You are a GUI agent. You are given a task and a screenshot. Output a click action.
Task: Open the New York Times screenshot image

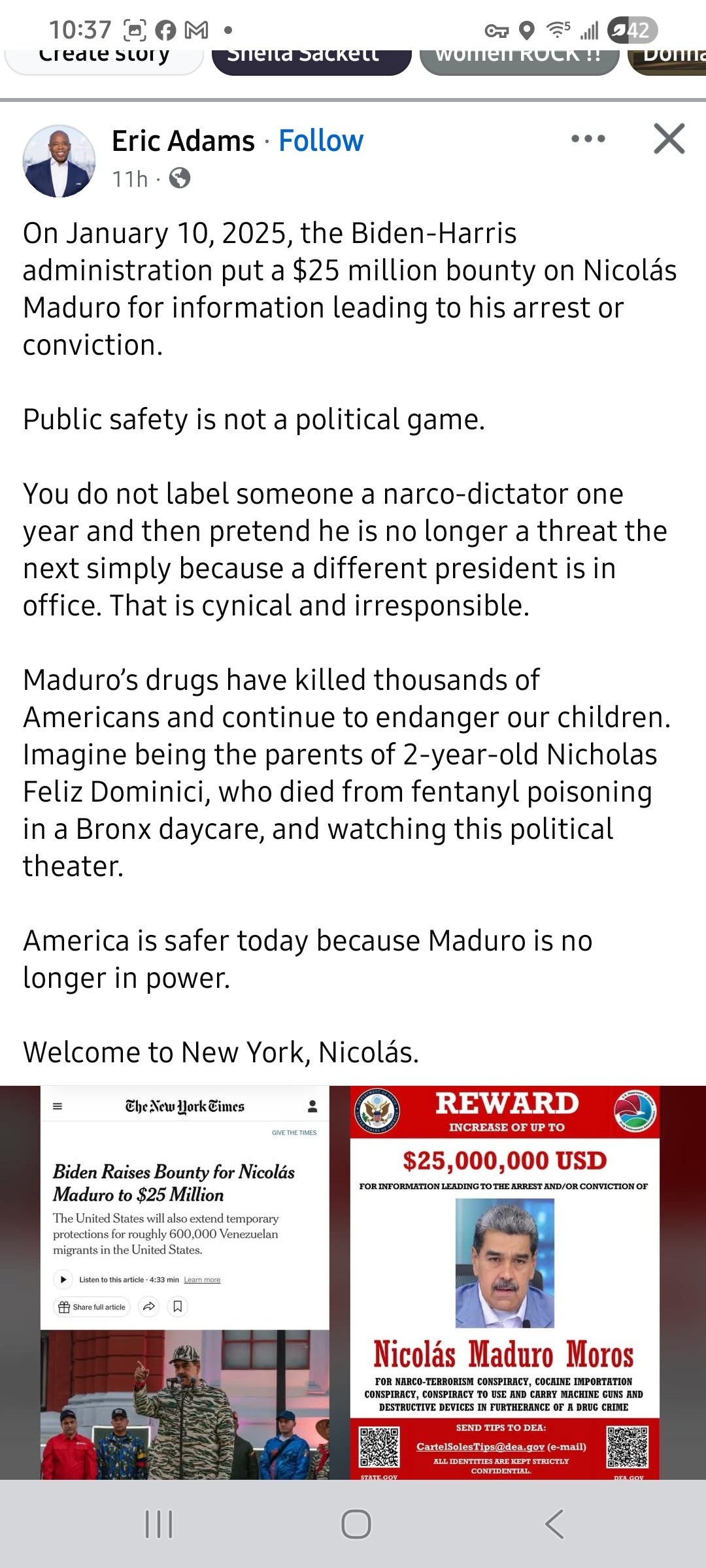[x=184, y=1282]
